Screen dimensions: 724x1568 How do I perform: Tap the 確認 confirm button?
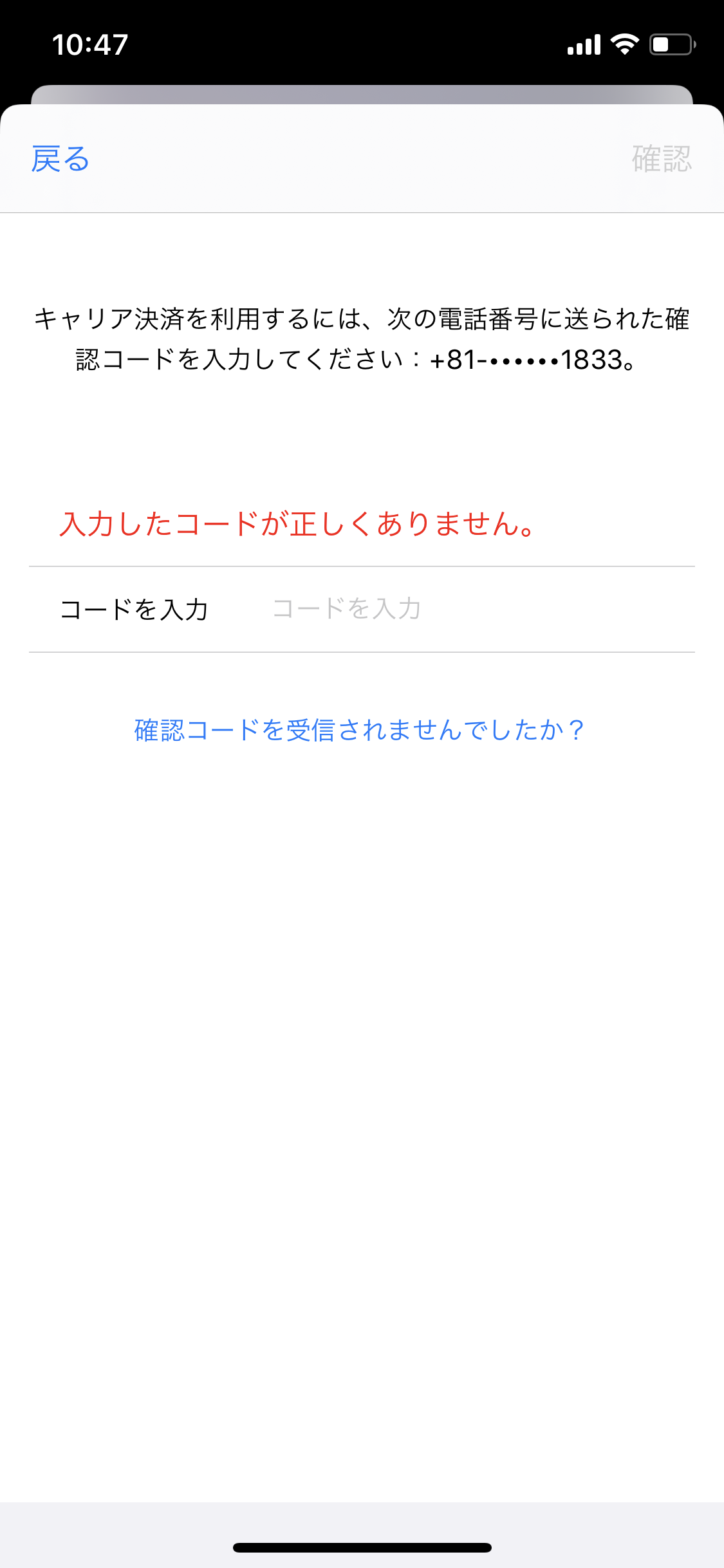click(661, 159)
